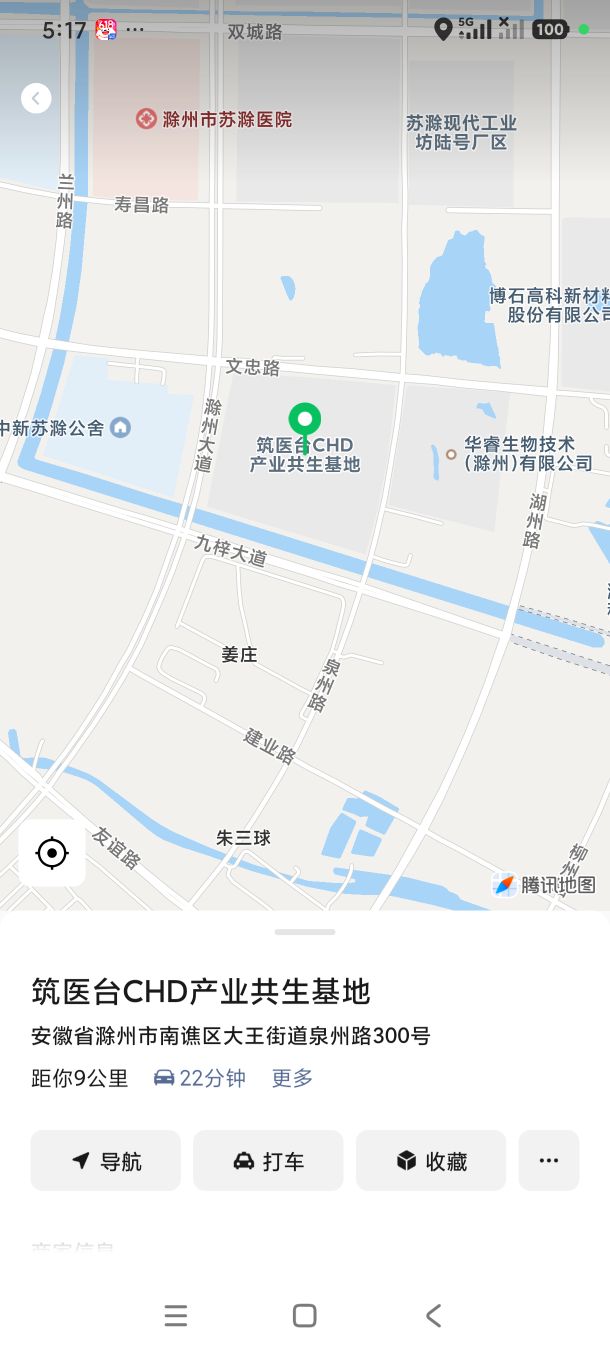Open the three-dot more options button
Screen dimensions: 610x1356
(549, 1161)
